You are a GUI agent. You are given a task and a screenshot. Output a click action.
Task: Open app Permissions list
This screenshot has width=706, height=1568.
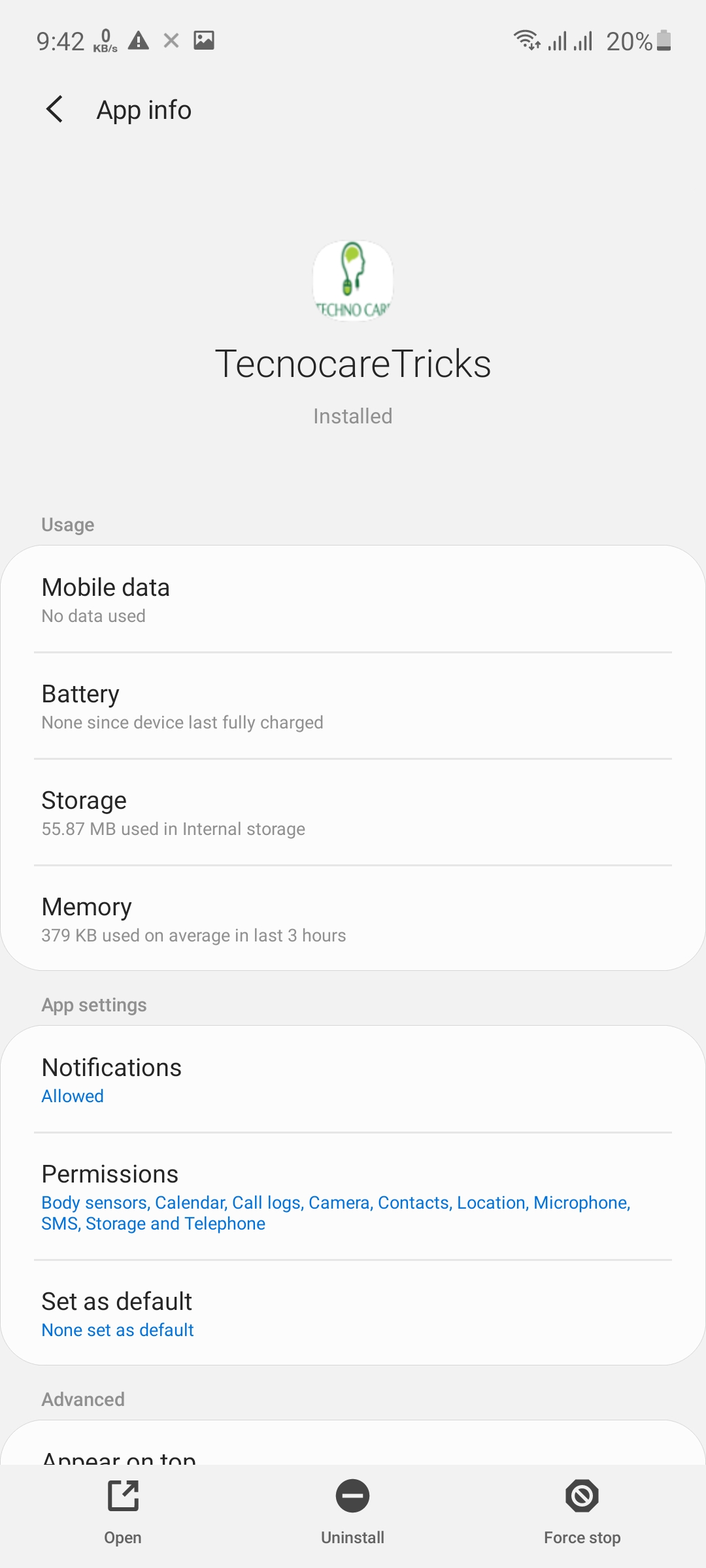[353, 1196]
